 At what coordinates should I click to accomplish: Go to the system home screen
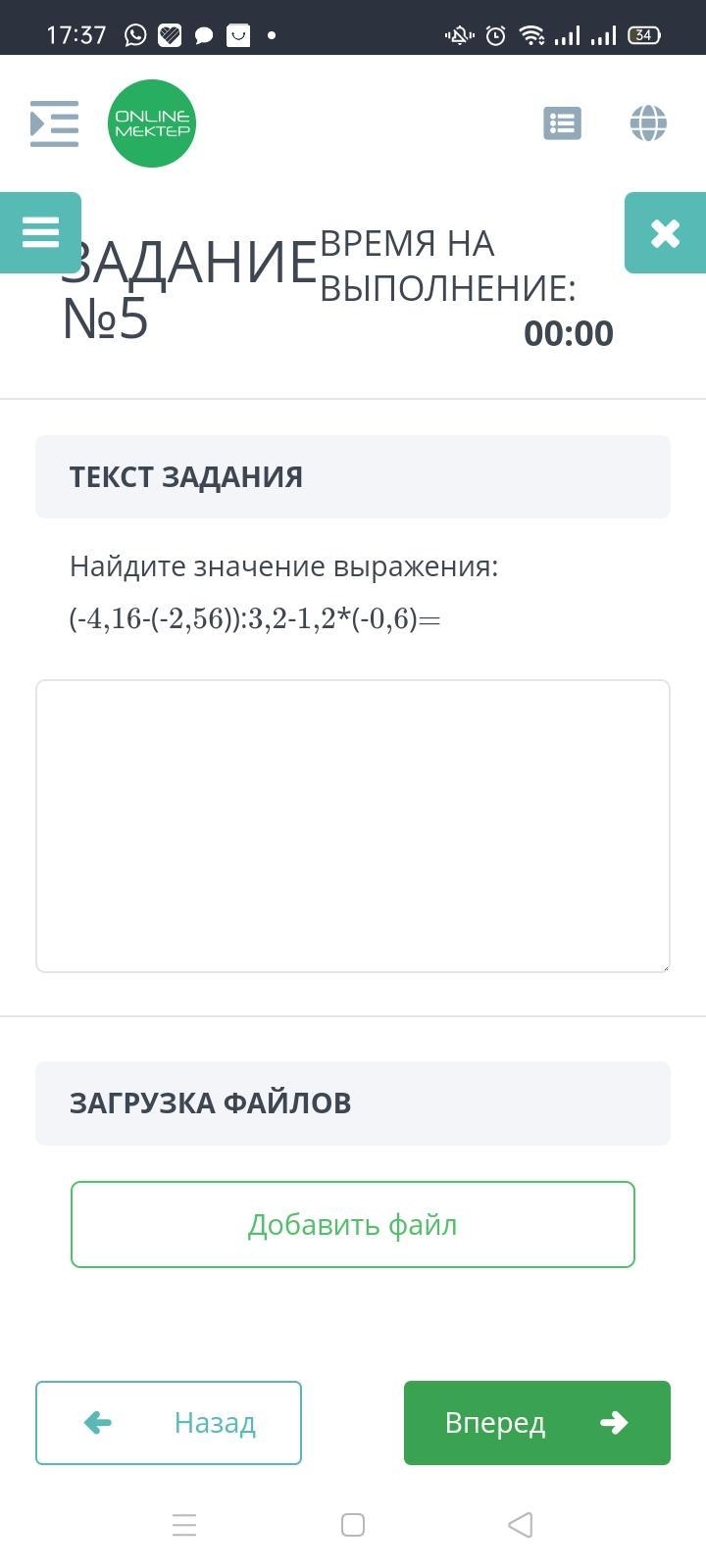[x=353, y=1525]
